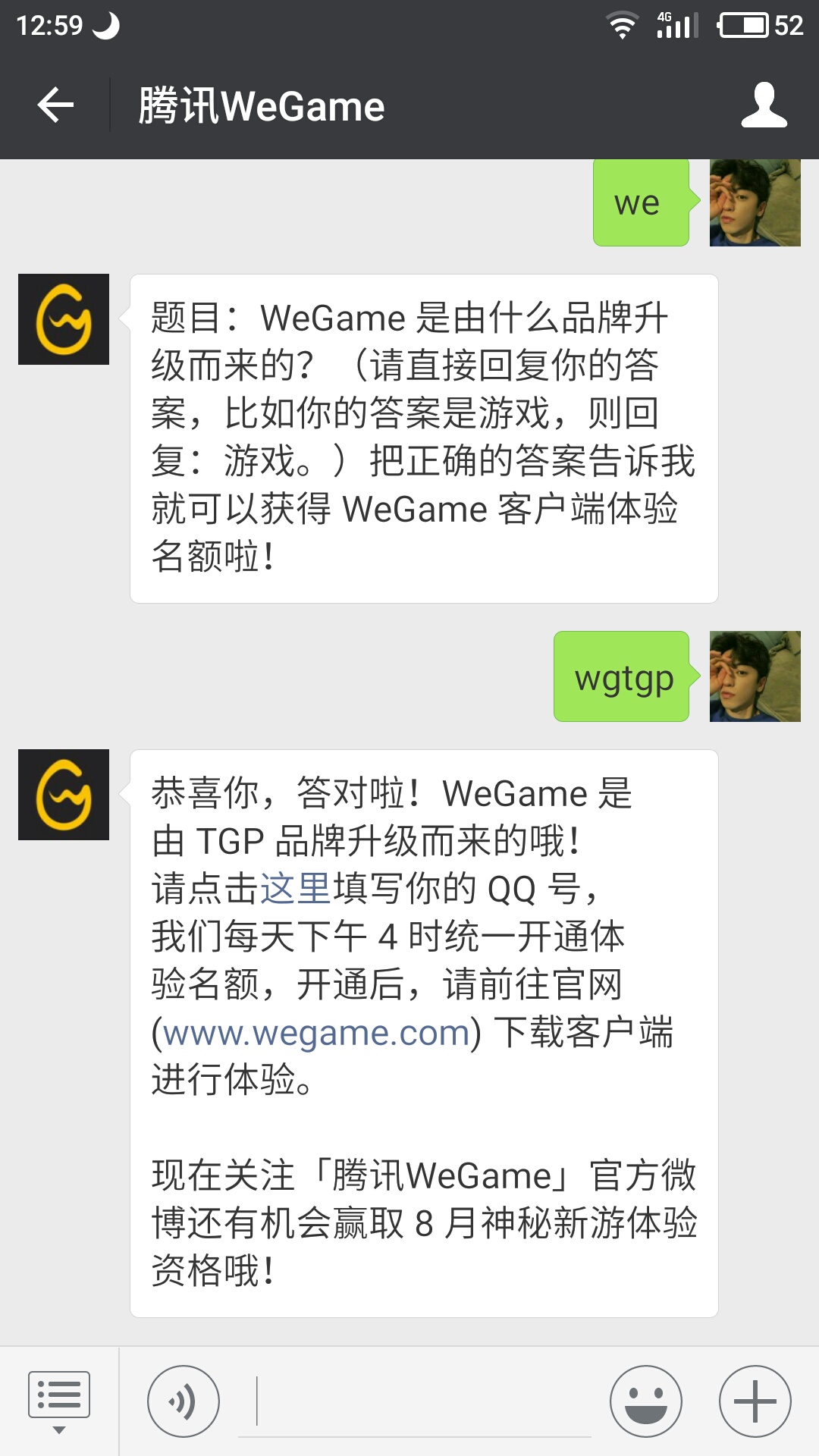
Task: Open the emoji picker
Action: (646, 1401)
